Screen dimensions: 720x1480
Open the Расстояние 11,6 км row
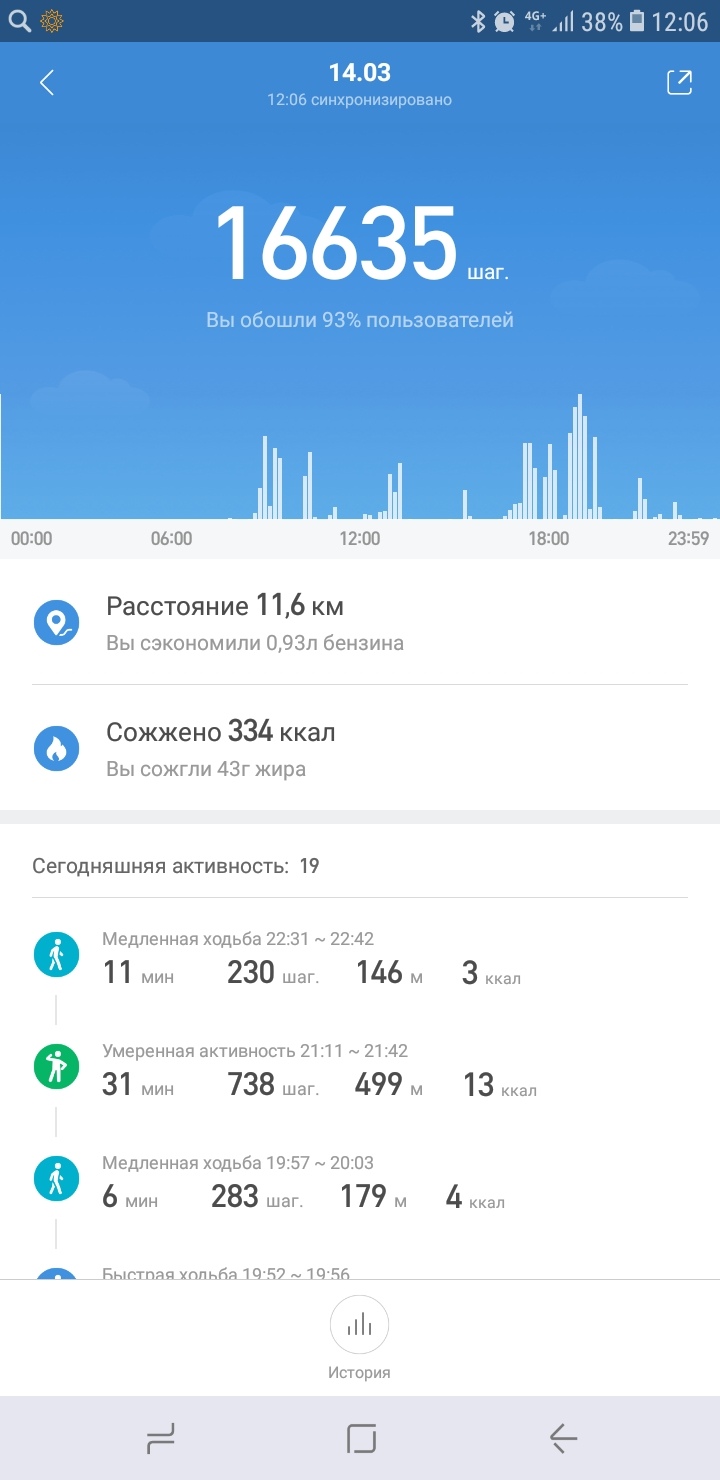360,622
